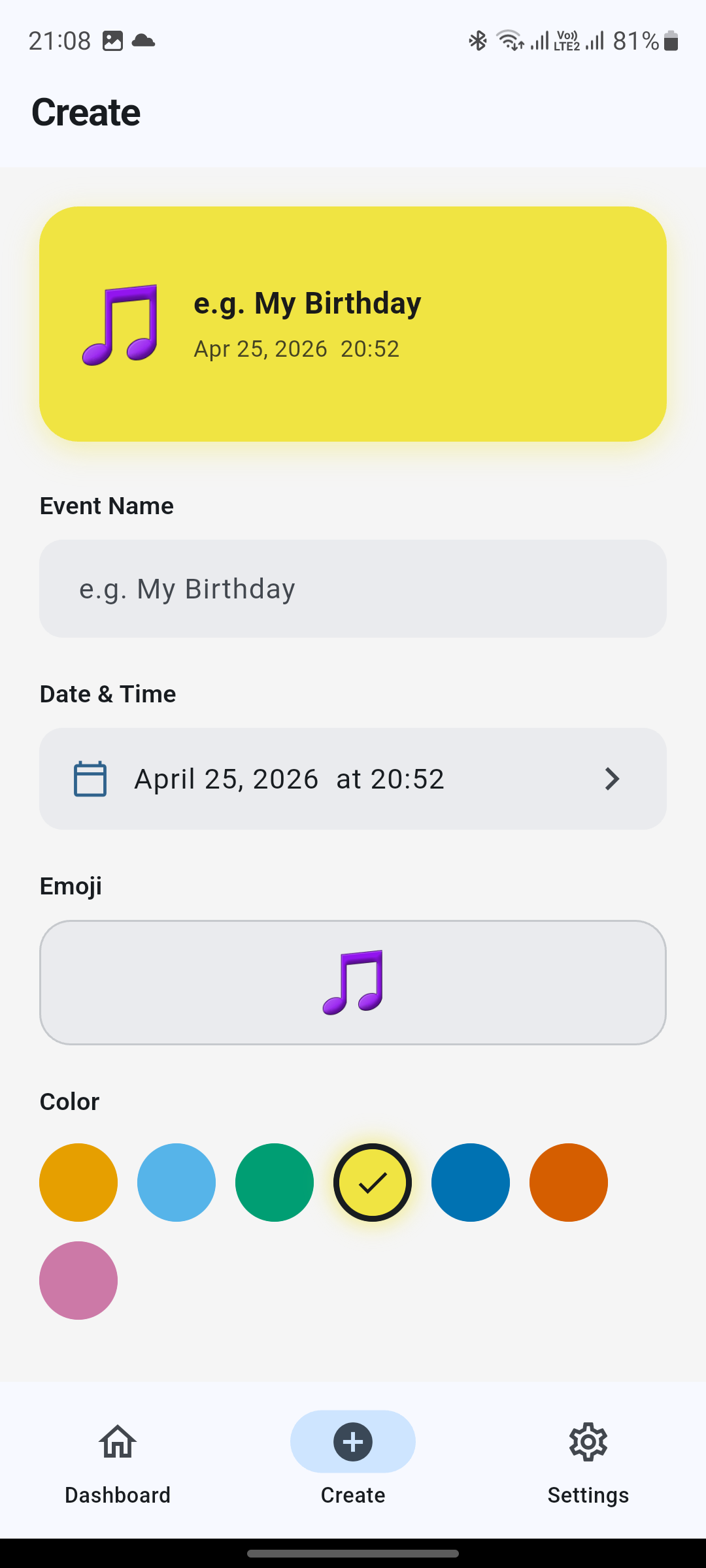
Task: Tap the gallery icon next to the clock
Action: point(112,41)
